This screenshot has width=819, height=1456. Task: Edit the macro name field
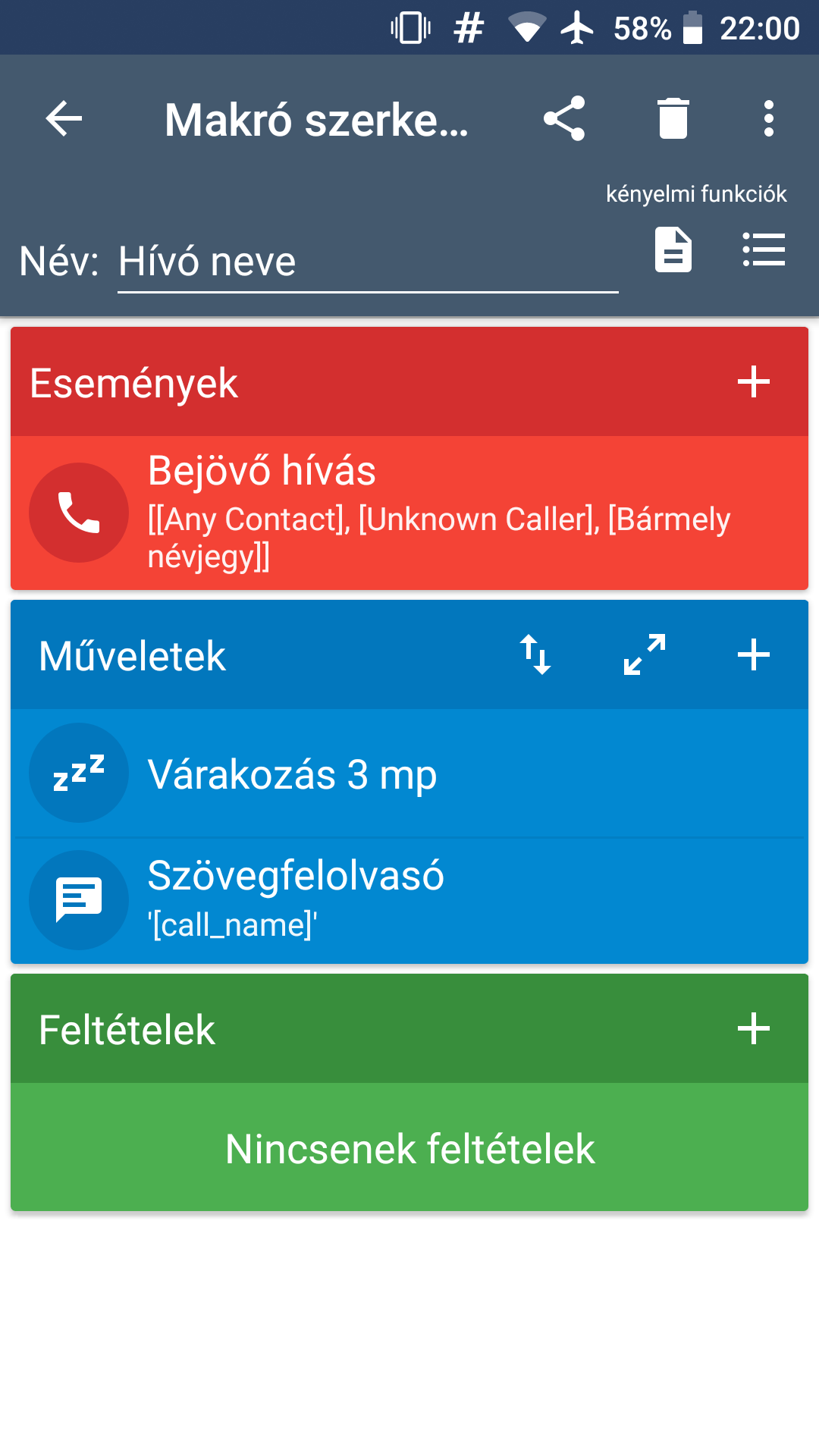tap(367, 262)
